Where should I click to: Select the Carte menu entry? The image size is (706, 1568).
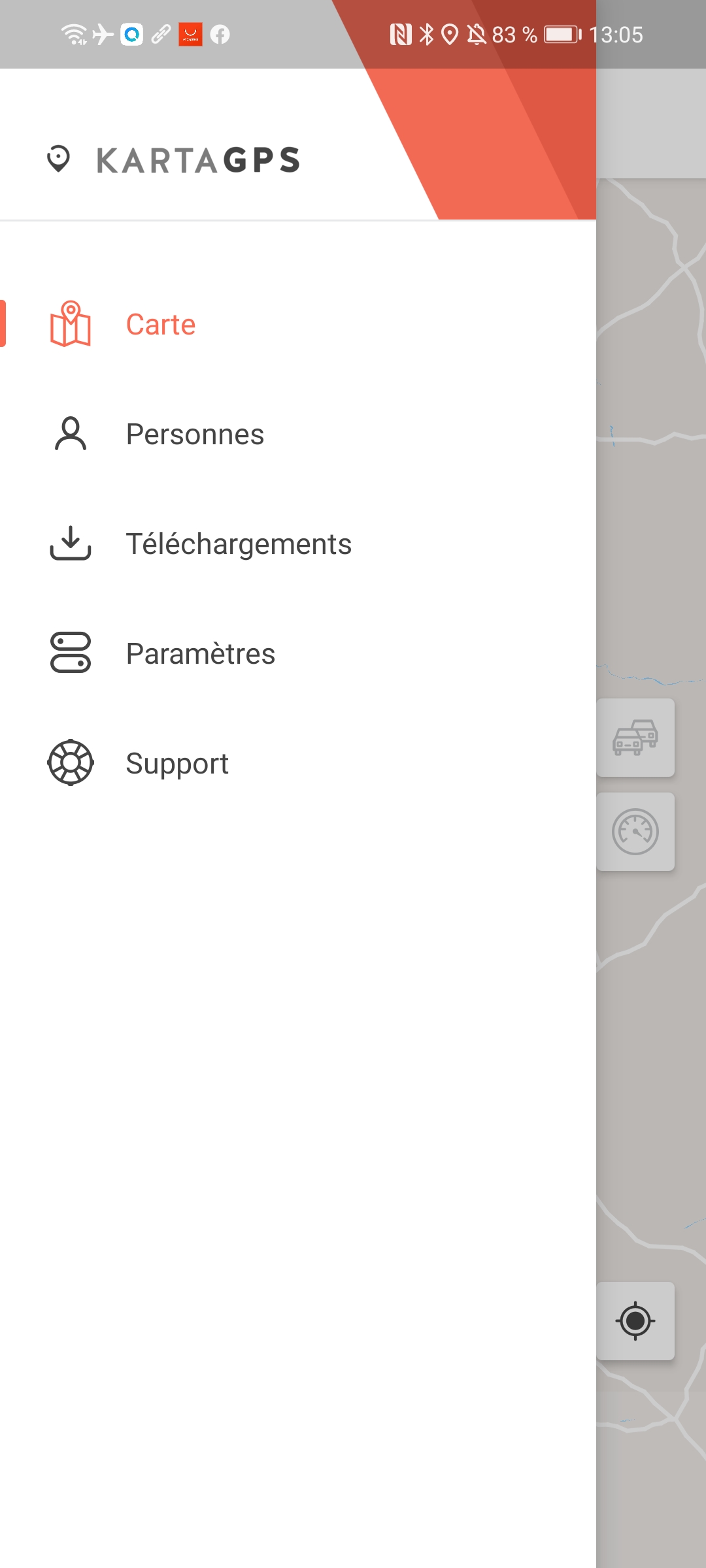point(160,324)
